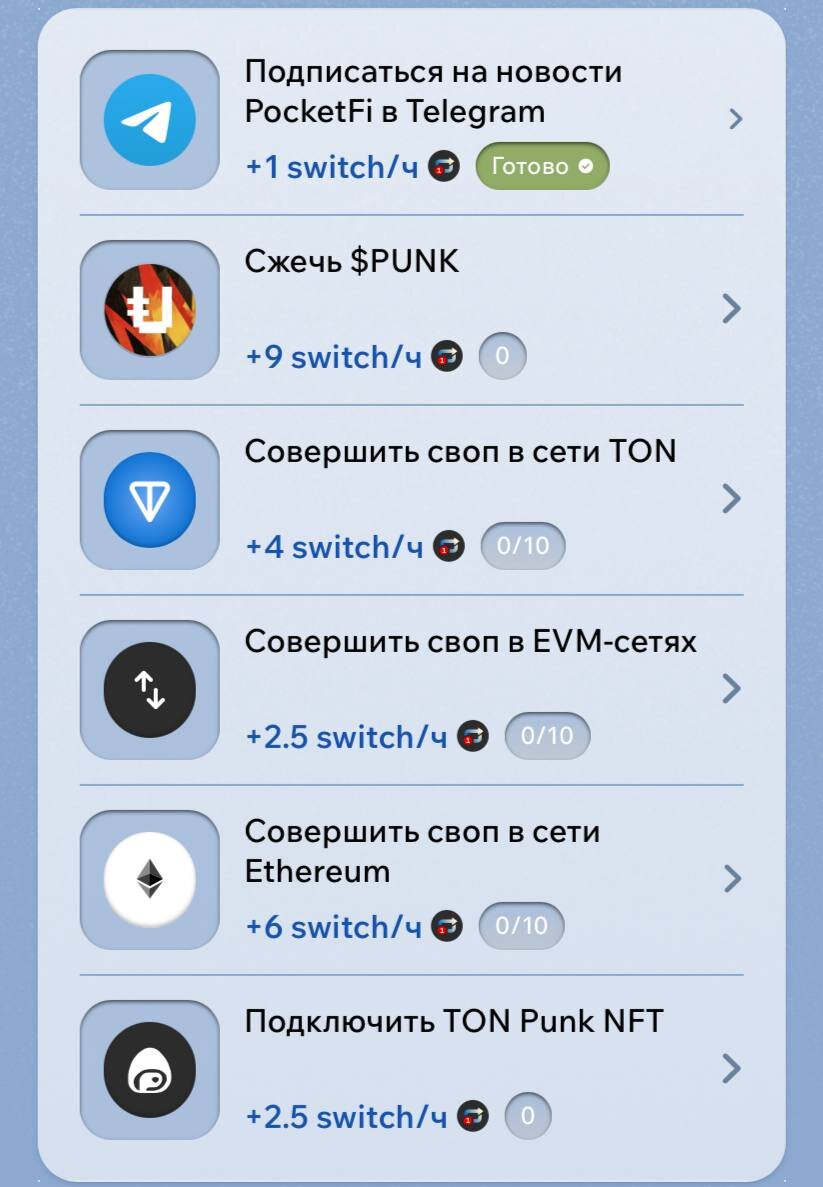Click the Готово button
The height and width of the screenshot is (1187, 823).
(x=541, y=166)
